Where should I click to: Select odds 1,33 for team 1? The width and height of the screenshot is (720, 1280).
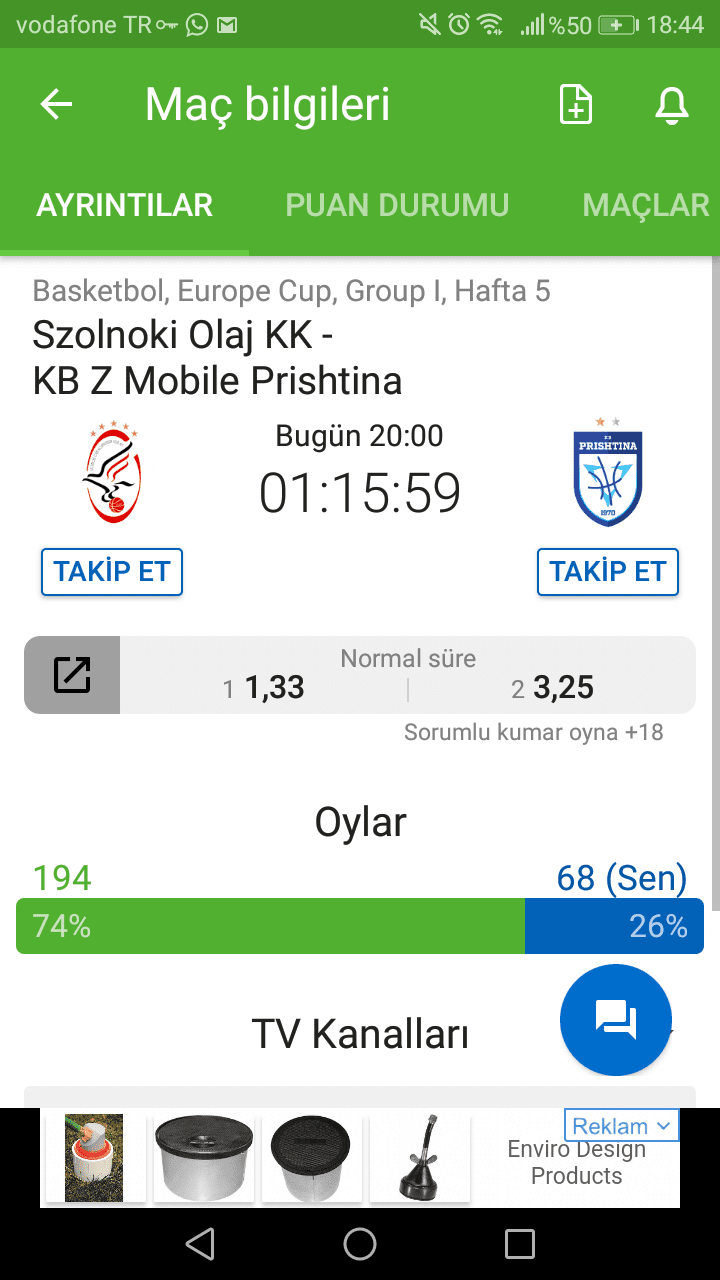(264, 688)
